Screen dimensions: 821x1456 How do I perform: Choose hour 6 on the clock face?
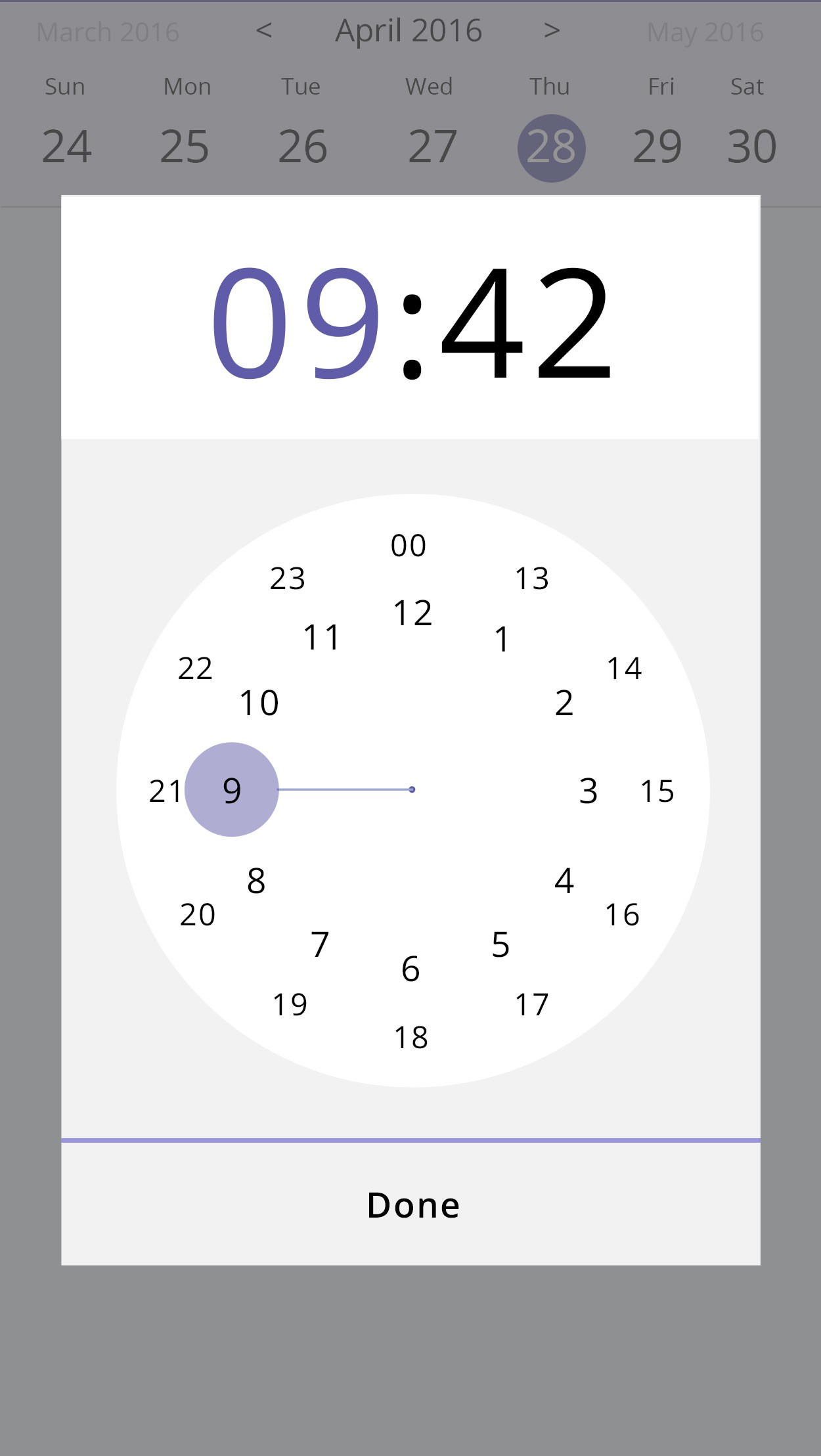(x=411, y=969)
